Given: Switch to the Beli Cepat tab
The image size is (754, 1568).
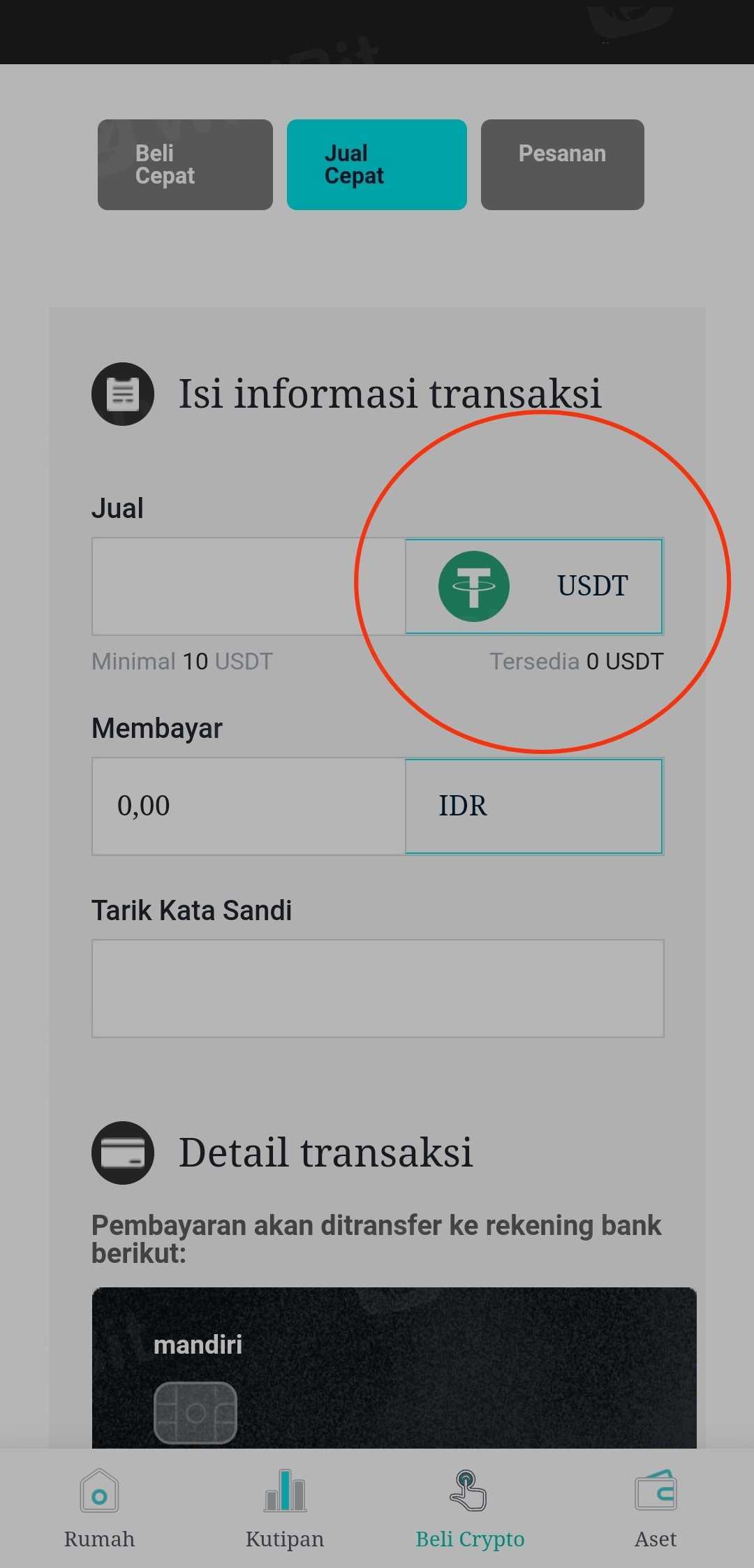Looking at the screenshot, I should [x=185, y=165].
